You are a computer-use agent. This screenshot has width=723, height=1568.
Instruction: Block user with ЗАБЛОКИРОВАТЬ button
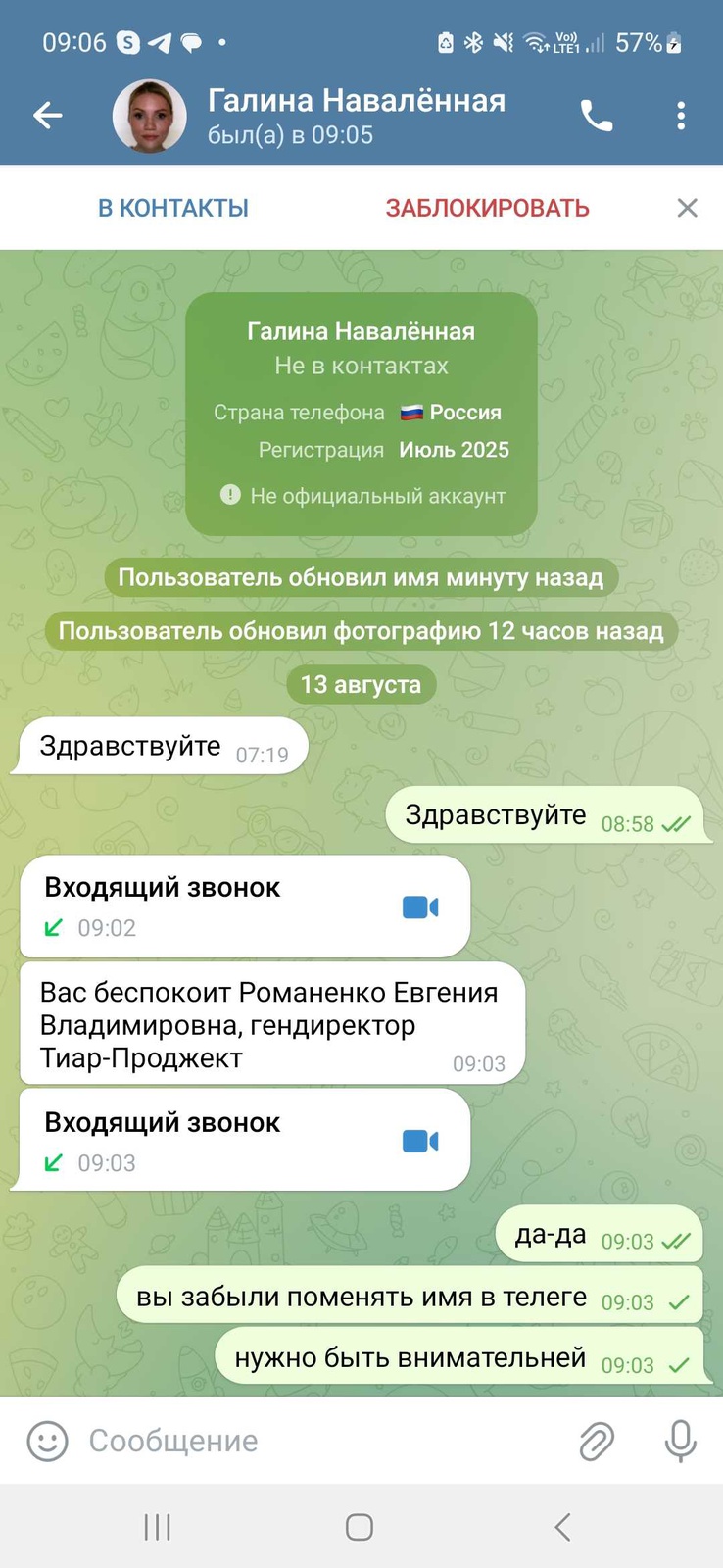pyautogui.click(x=487, y=208)
